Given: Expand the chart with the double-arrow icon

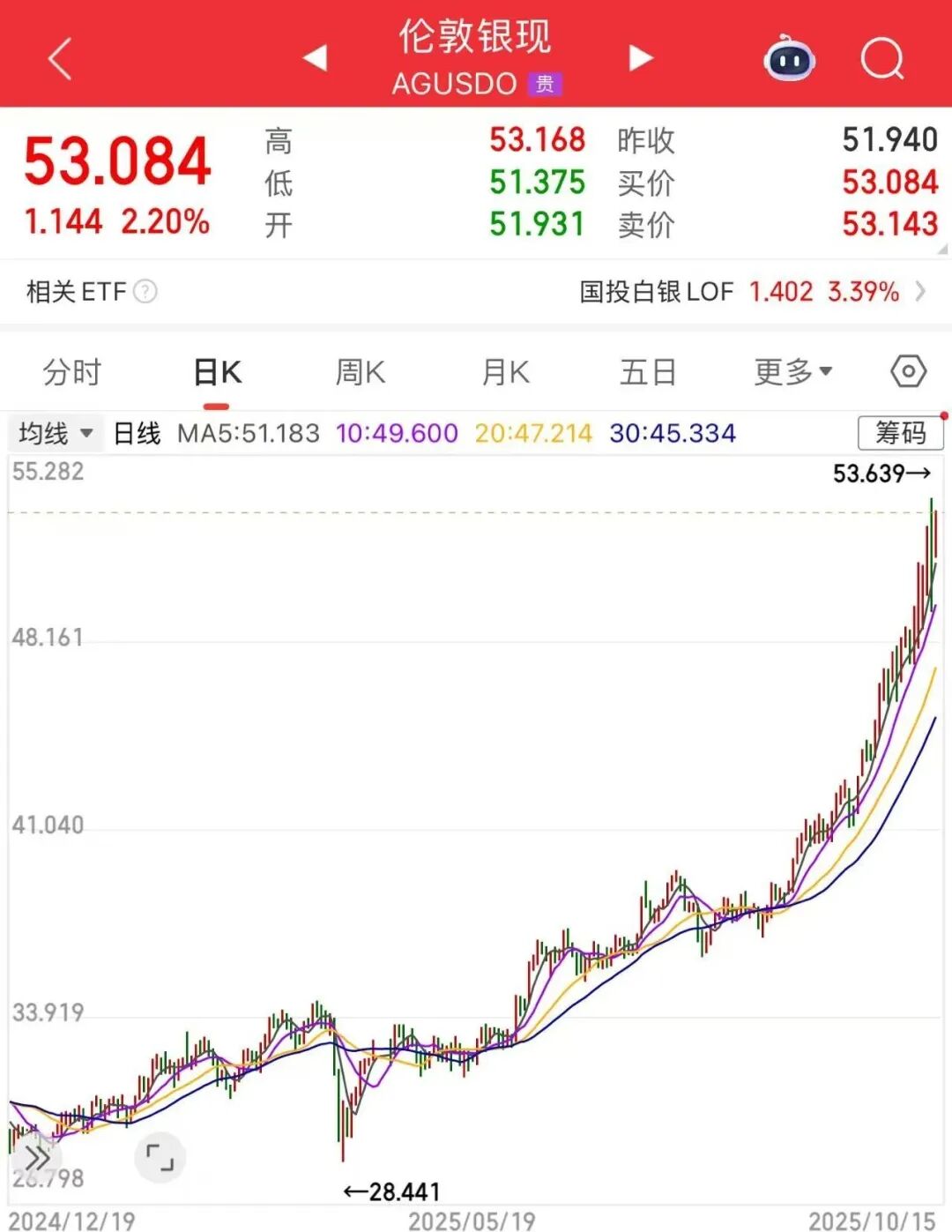Looking at the screenshot, I should point(37,1157).
